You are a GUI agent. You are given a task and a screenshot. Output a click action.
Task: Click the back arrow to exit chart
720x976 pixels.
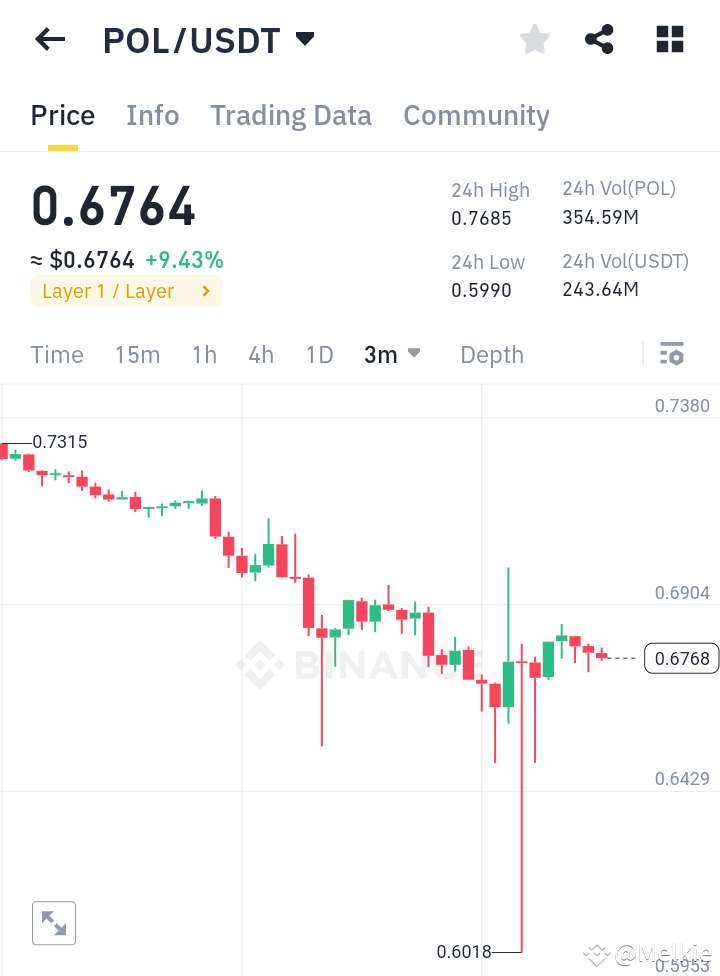point(49,39)
